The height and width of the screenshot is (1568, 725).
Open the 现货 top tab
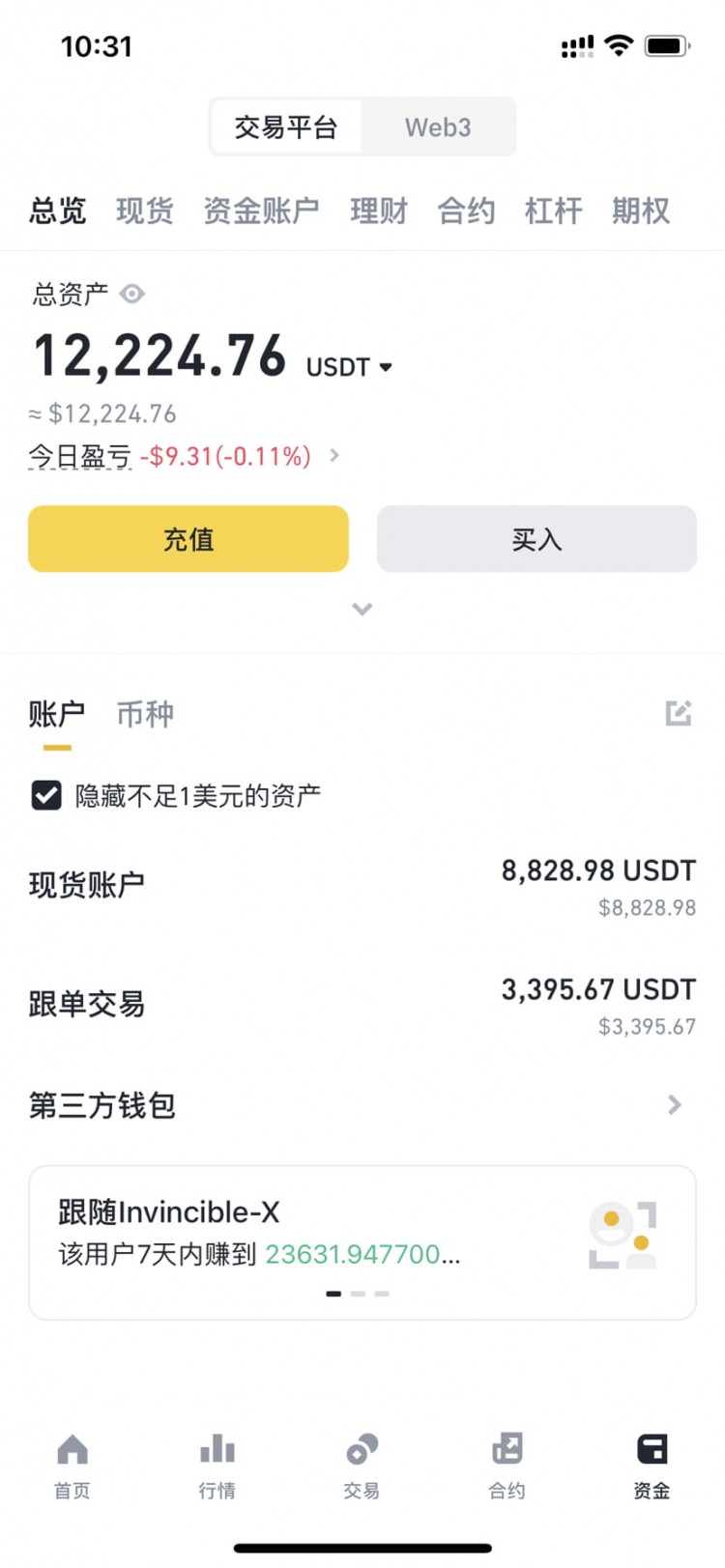coord(145,211)
